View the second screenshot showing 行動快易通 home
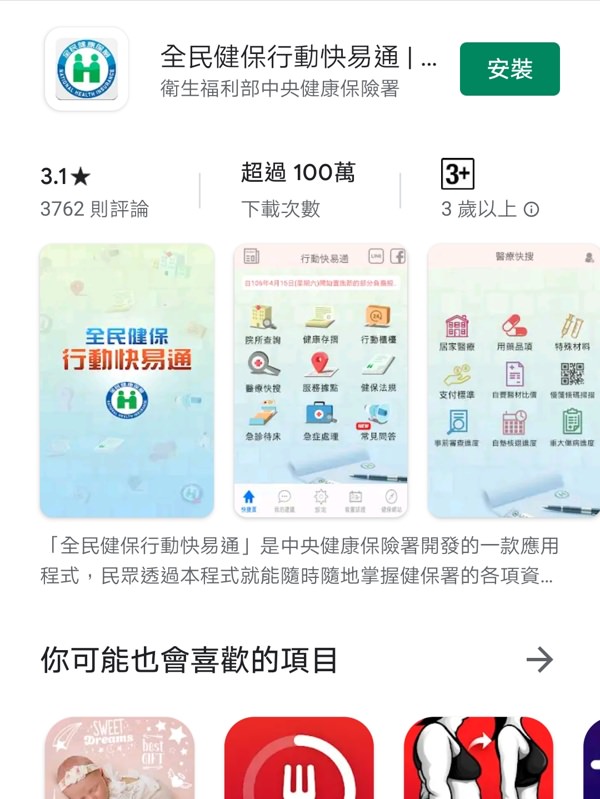600x799 pixels. 320,380
